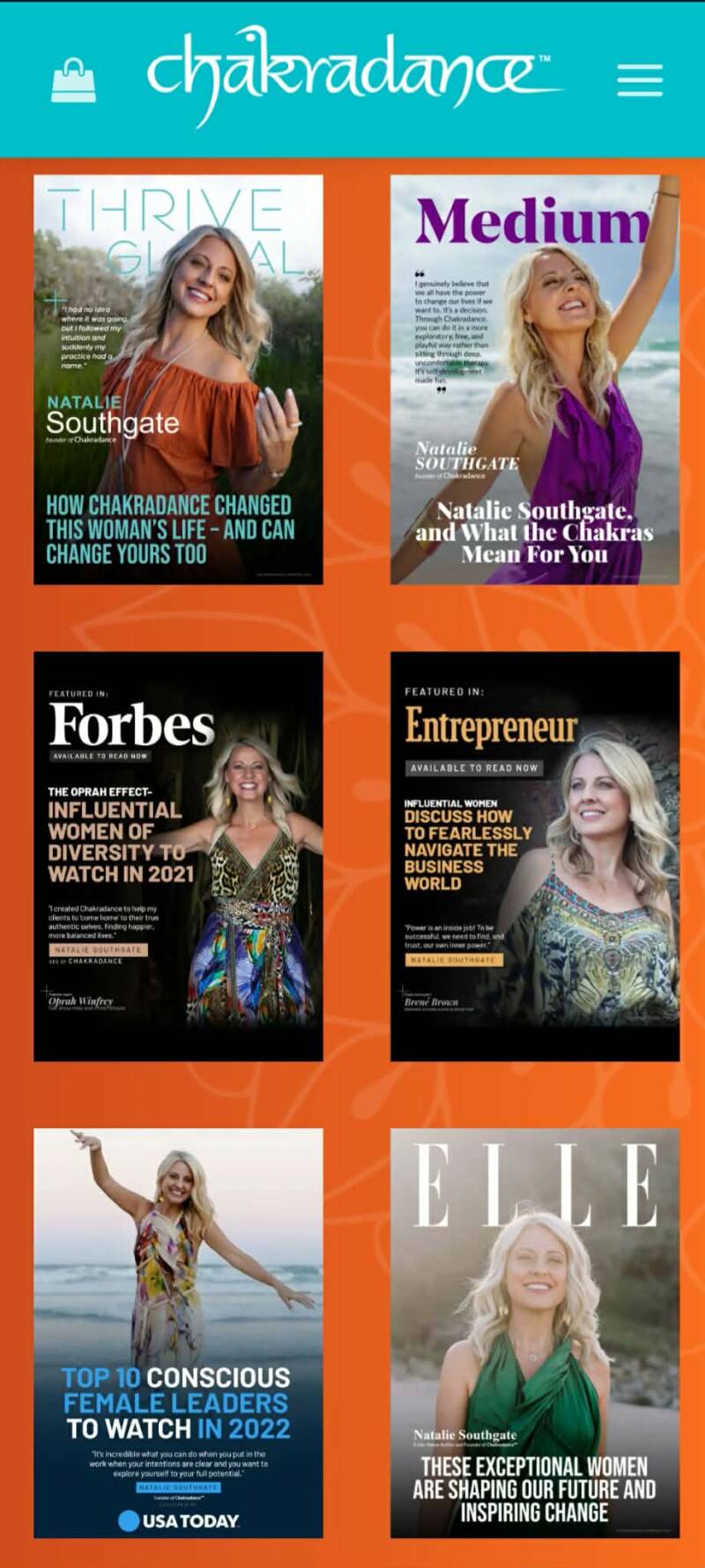705x1568 pixels.
Task: Open the Medium feature cover
Action: (535, 379)
